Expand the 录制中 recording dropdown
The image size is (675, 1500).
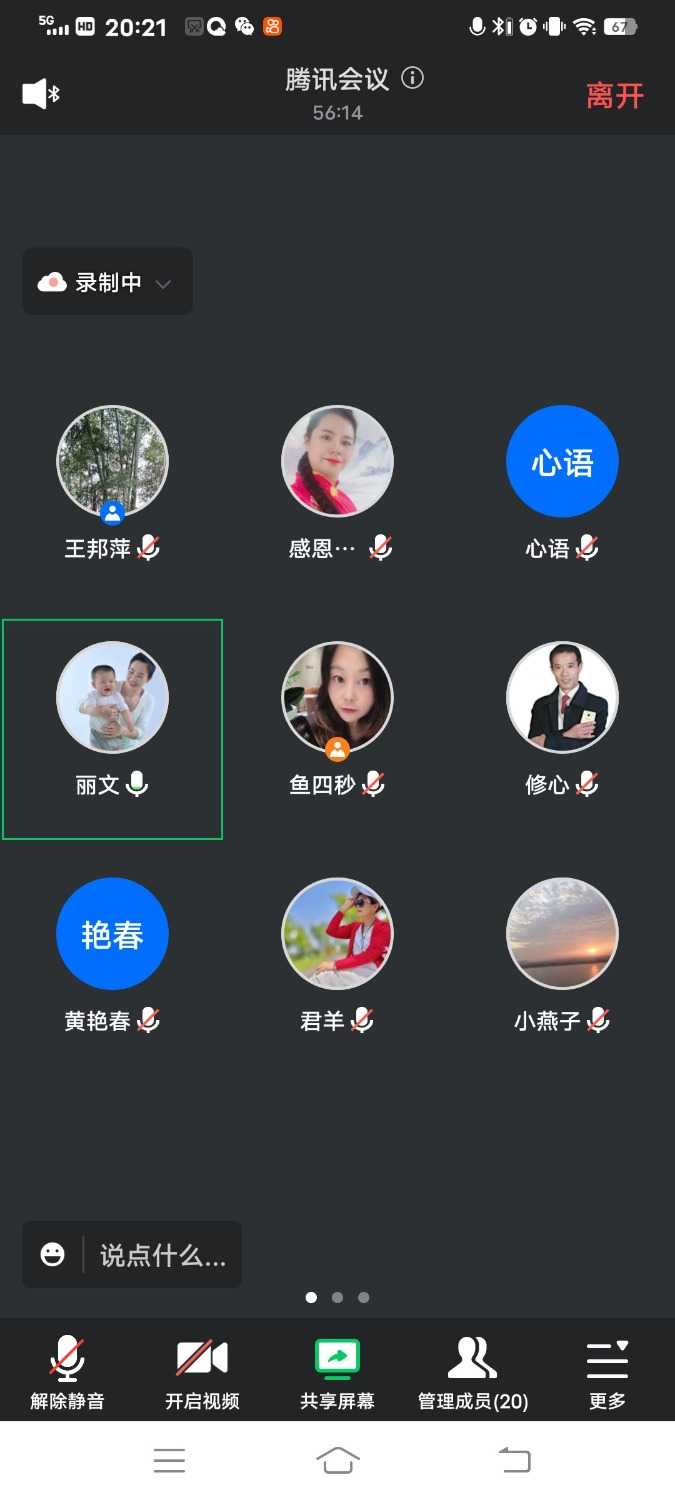[107, 283]
